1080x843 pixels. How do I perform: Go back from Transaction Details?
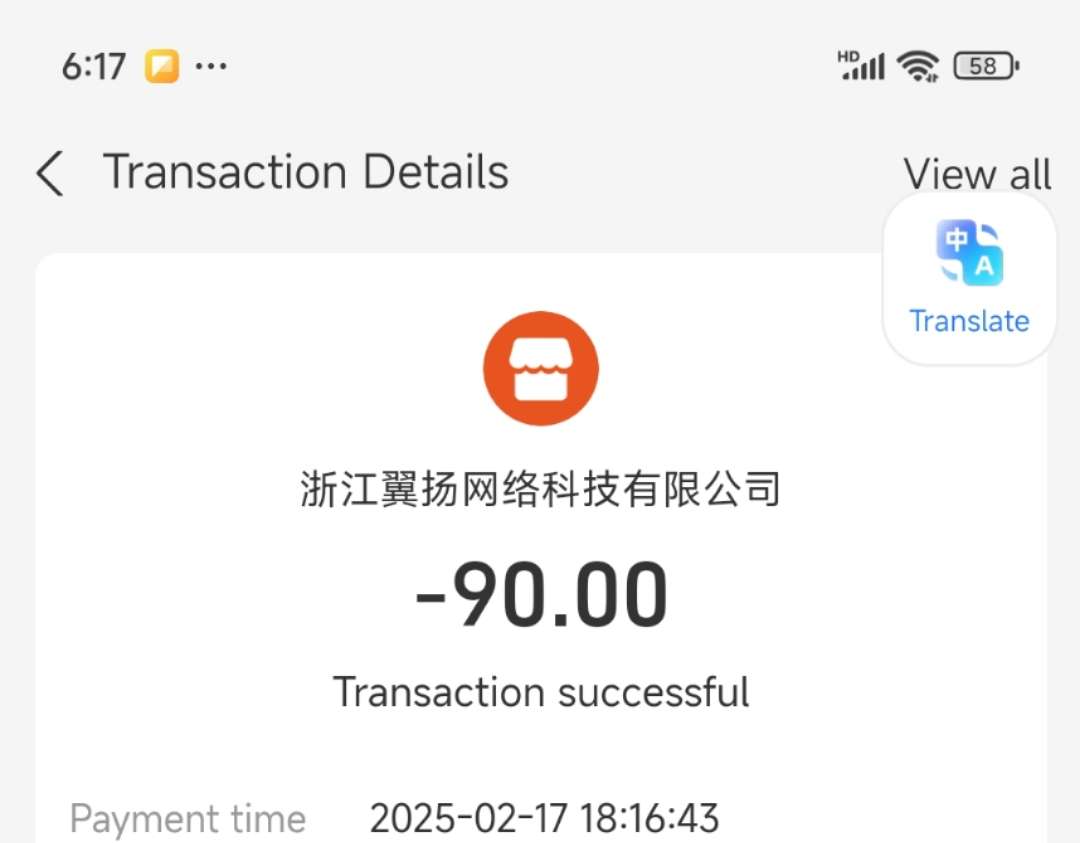[x=50, y=173]
